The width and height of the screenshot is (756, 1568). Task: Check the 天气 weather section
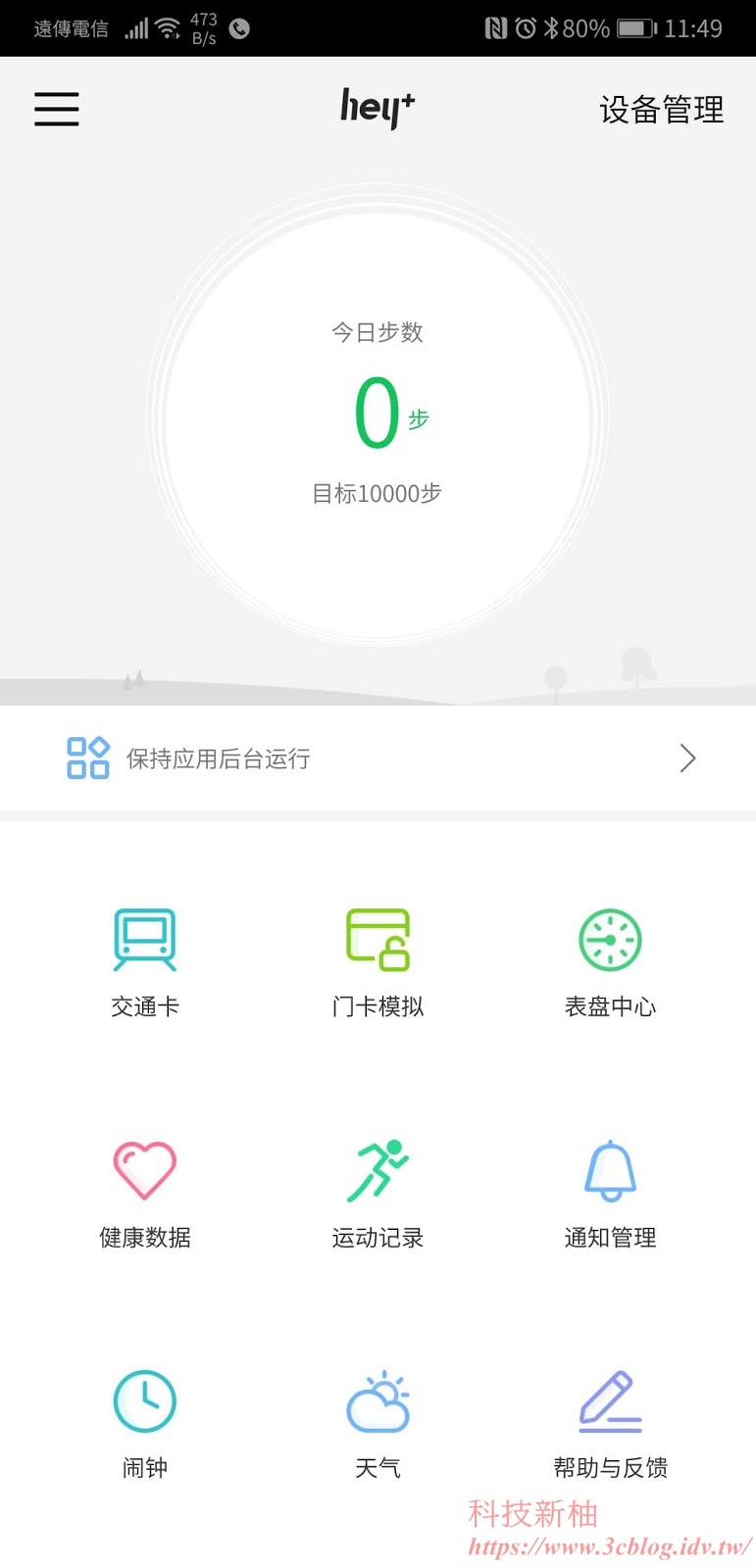tap(378, 1422)
